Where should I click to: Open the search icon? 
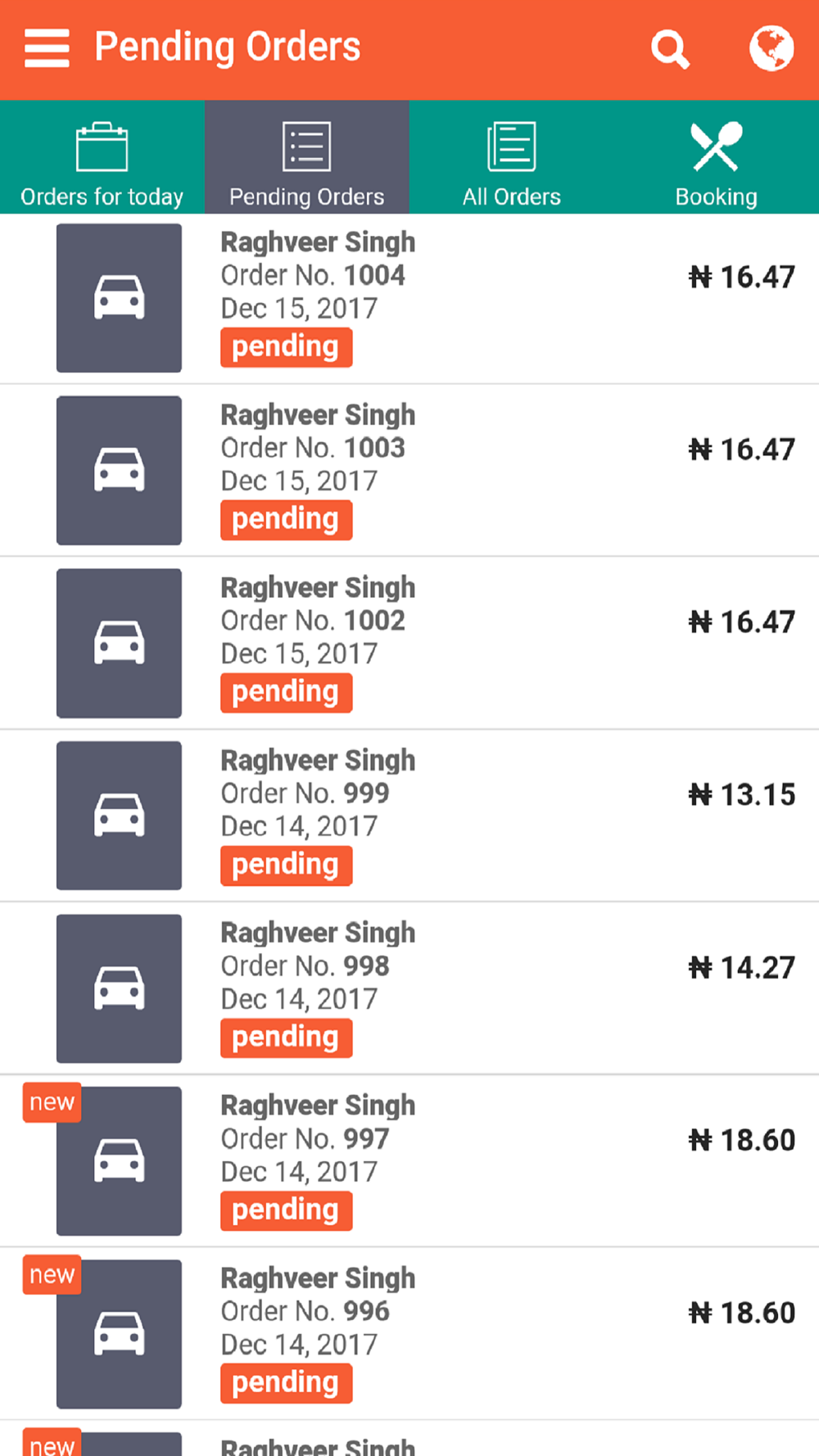tap(670, 49)
